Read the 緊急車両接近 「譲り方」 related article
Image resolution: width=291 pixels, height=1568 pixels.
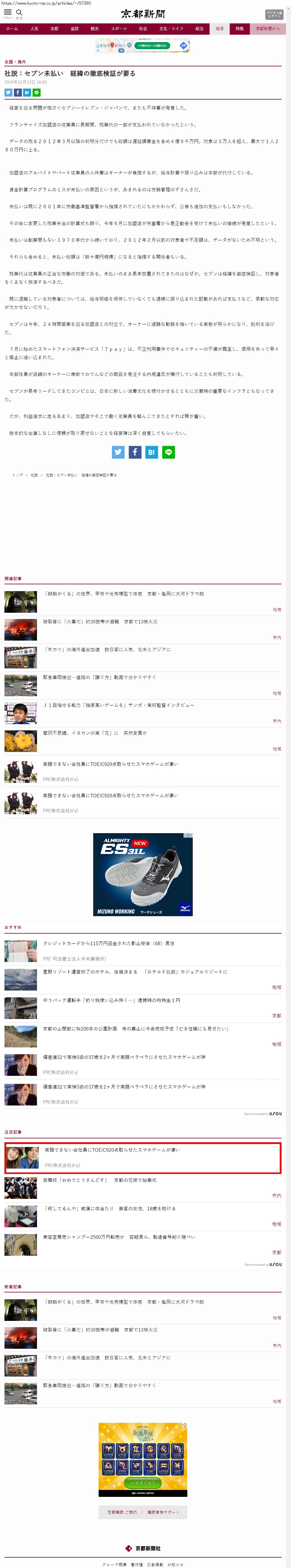tap(99, 677)
